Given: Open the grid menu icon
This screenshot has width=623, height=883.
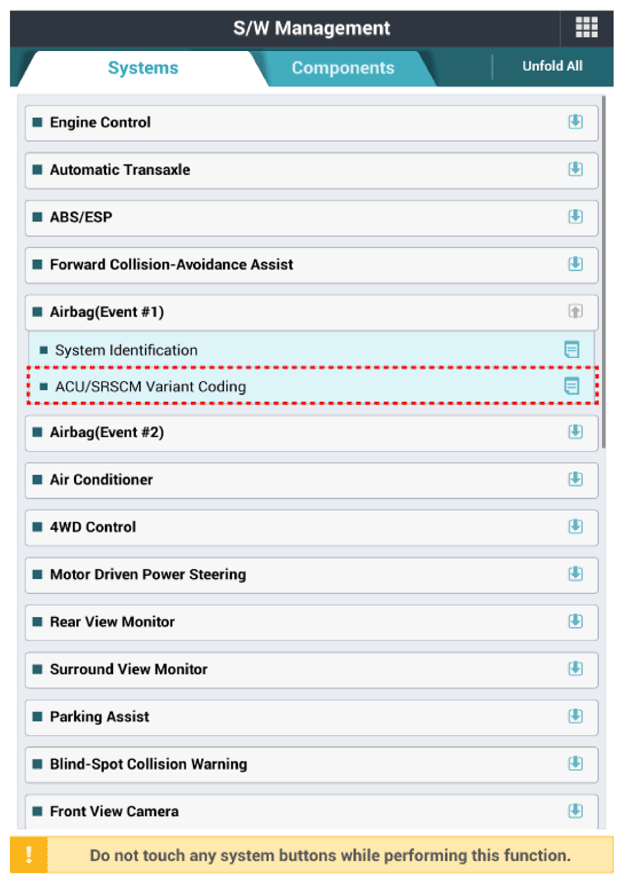Looking at the screenshot, I should click(586, 28).
